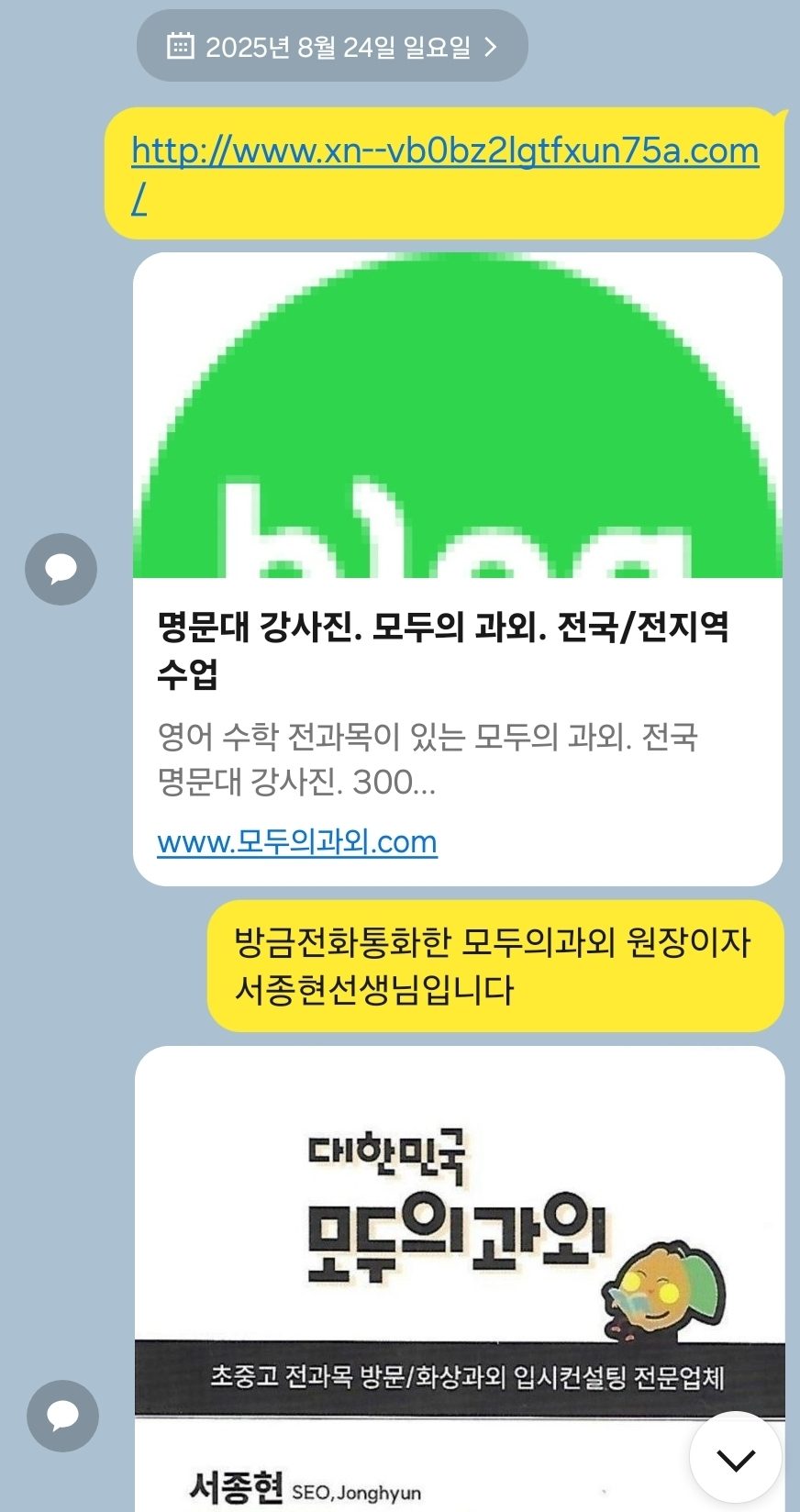Jump to the latest message with down arrow
Viewport: 800px width, 1512px height.
coord(735,1458)
